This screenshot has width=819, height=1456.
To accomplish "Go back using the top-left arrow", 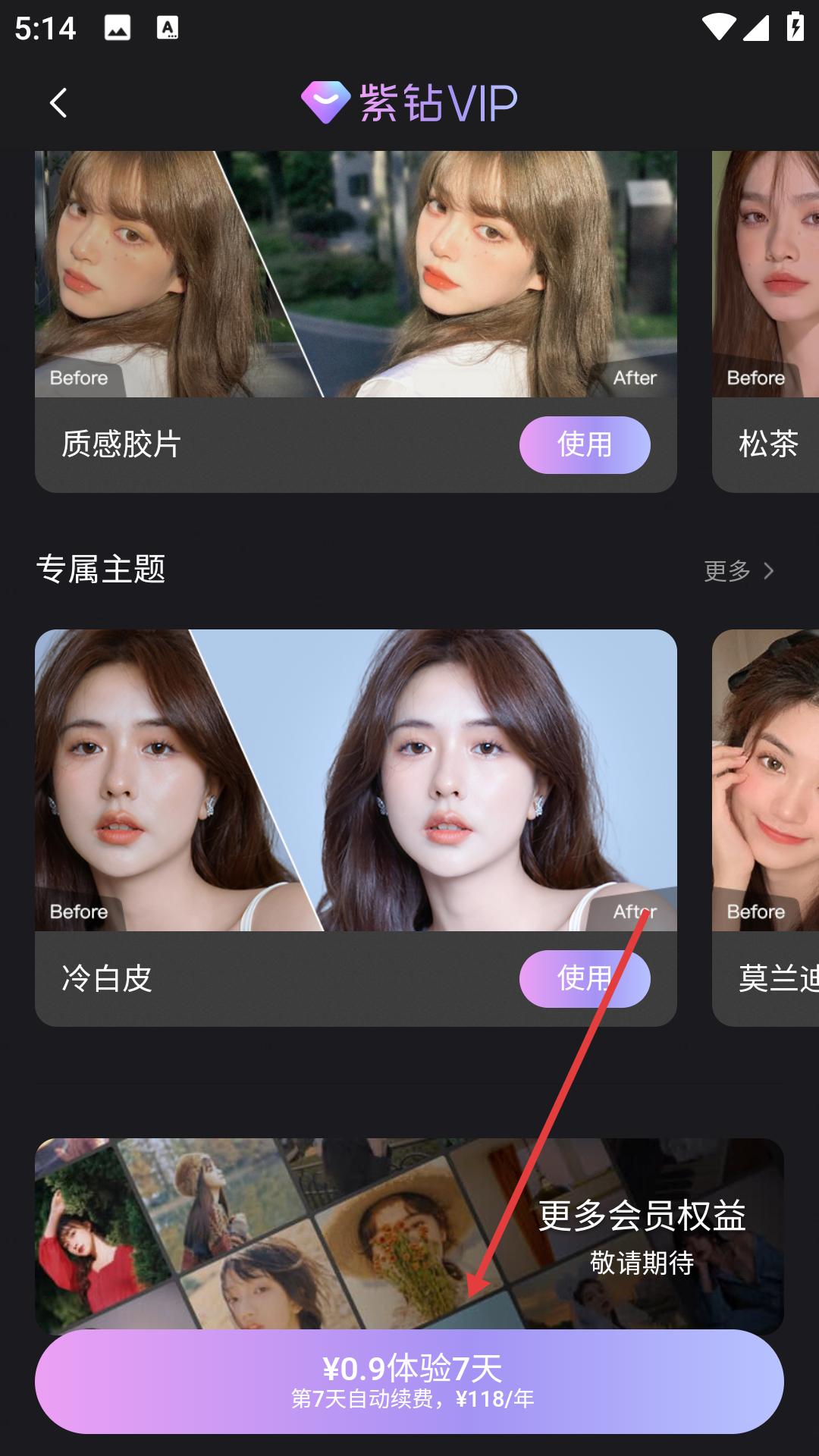I will (58, 103).
